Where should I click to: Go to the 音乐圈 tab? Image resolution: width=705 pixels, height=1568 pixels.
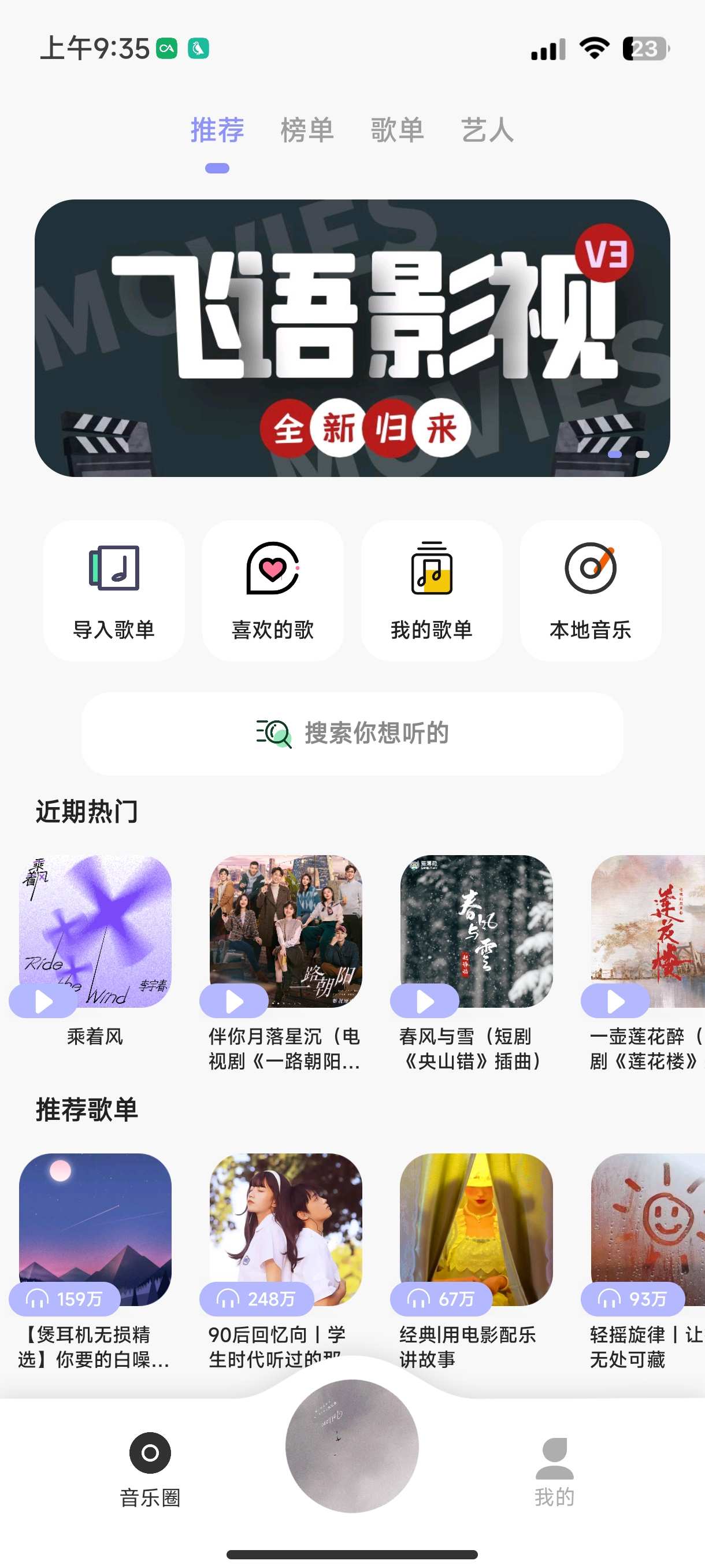pos(150,1469)
